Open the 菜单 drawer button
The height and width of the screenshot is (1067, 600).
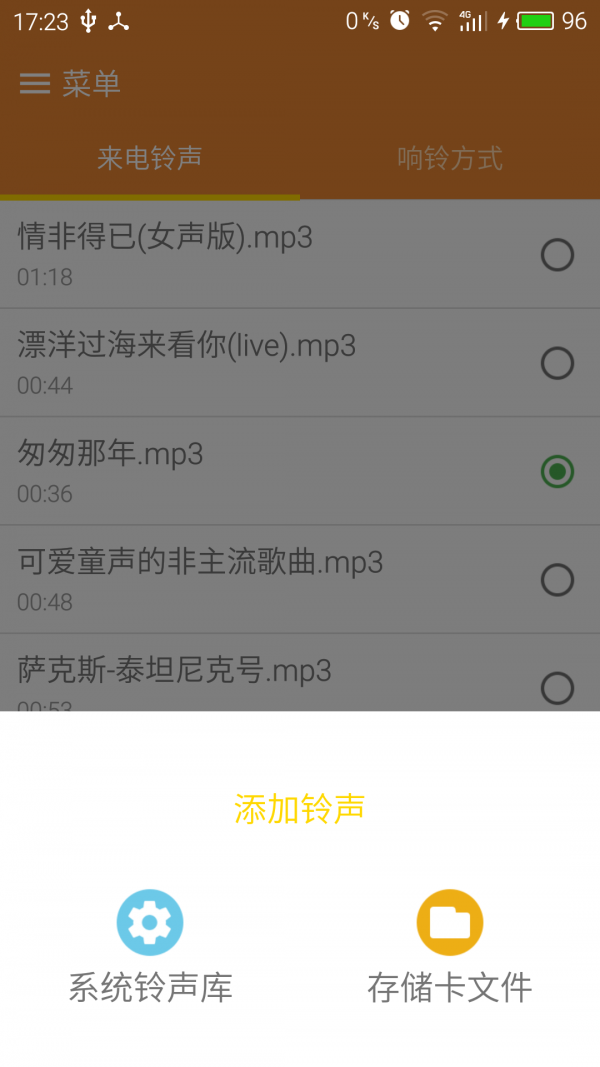[x=70, y=84]
